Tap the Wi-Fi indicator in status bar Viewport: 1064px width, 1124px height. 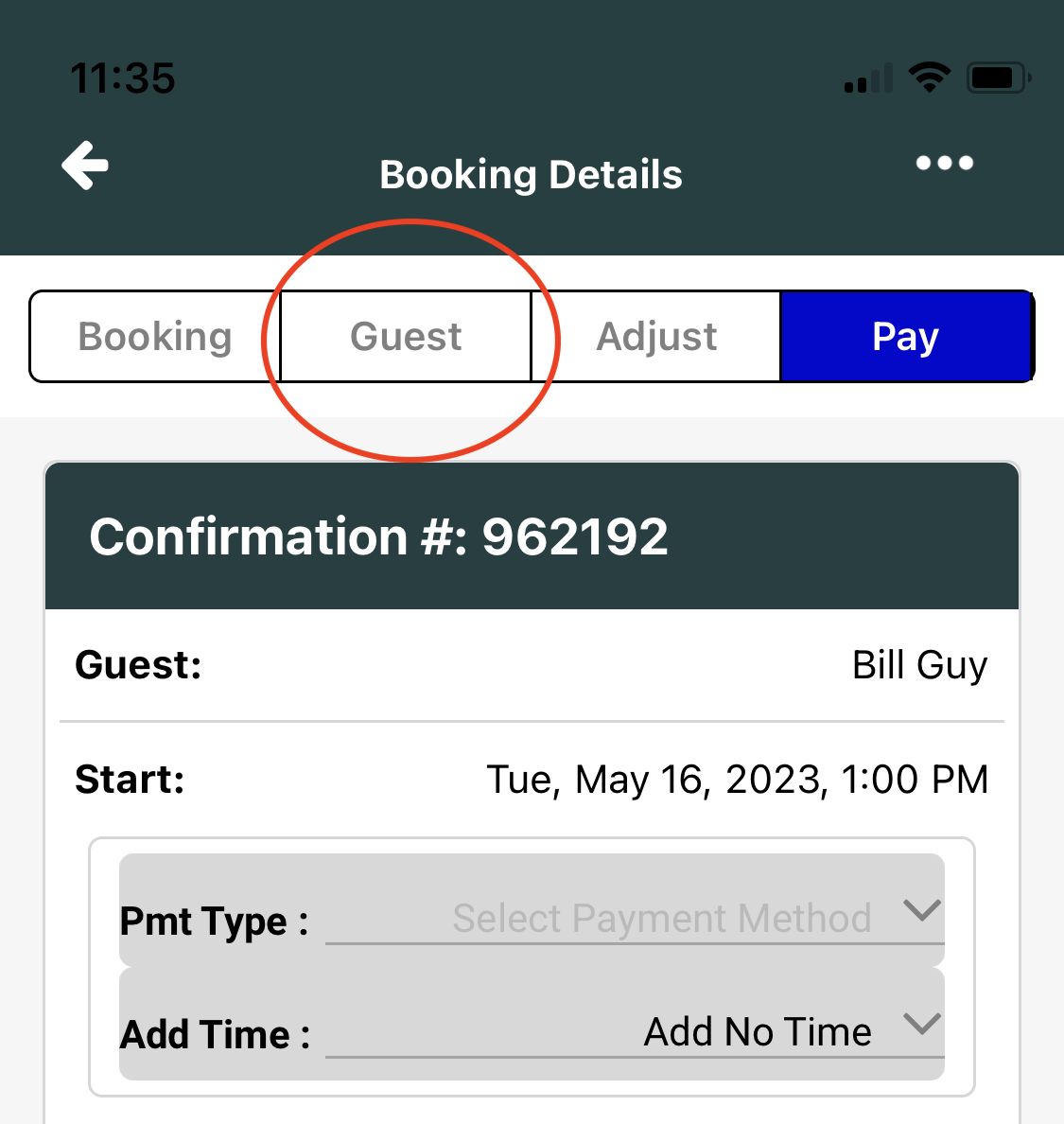pos(929,76)
